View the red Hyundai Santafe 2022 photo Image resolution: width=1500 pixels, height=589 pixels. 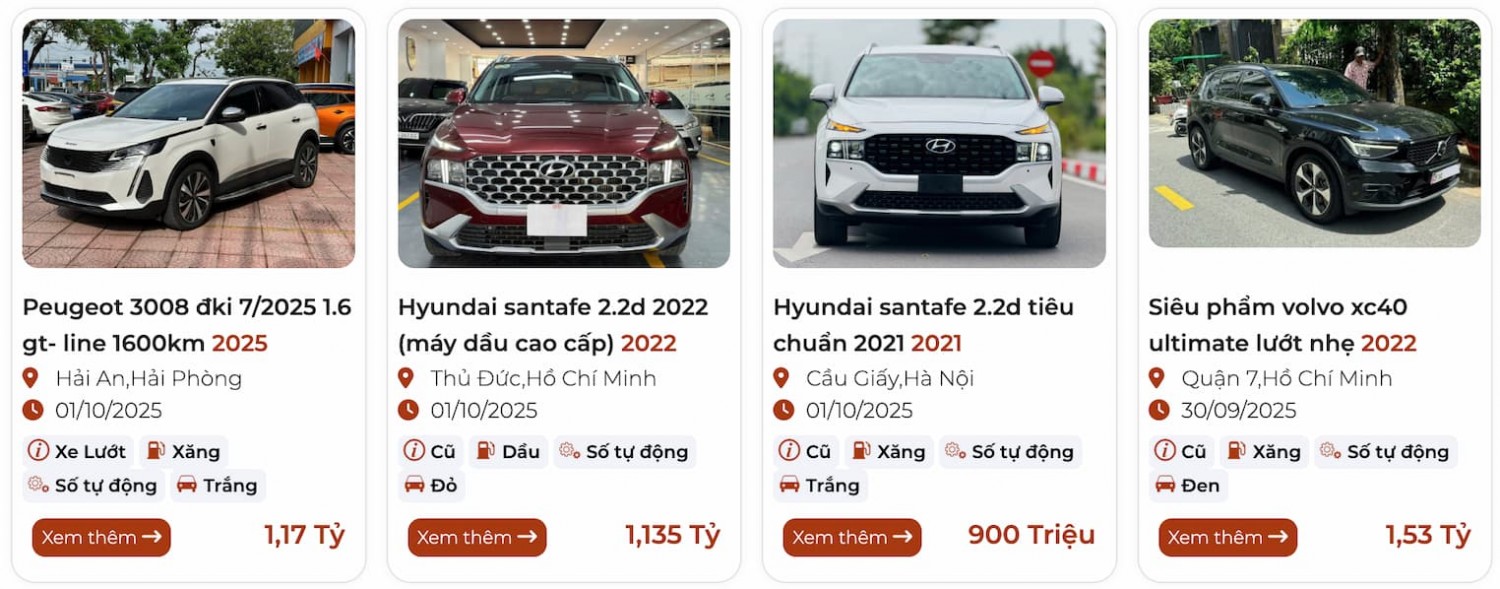tap(563, 143)
